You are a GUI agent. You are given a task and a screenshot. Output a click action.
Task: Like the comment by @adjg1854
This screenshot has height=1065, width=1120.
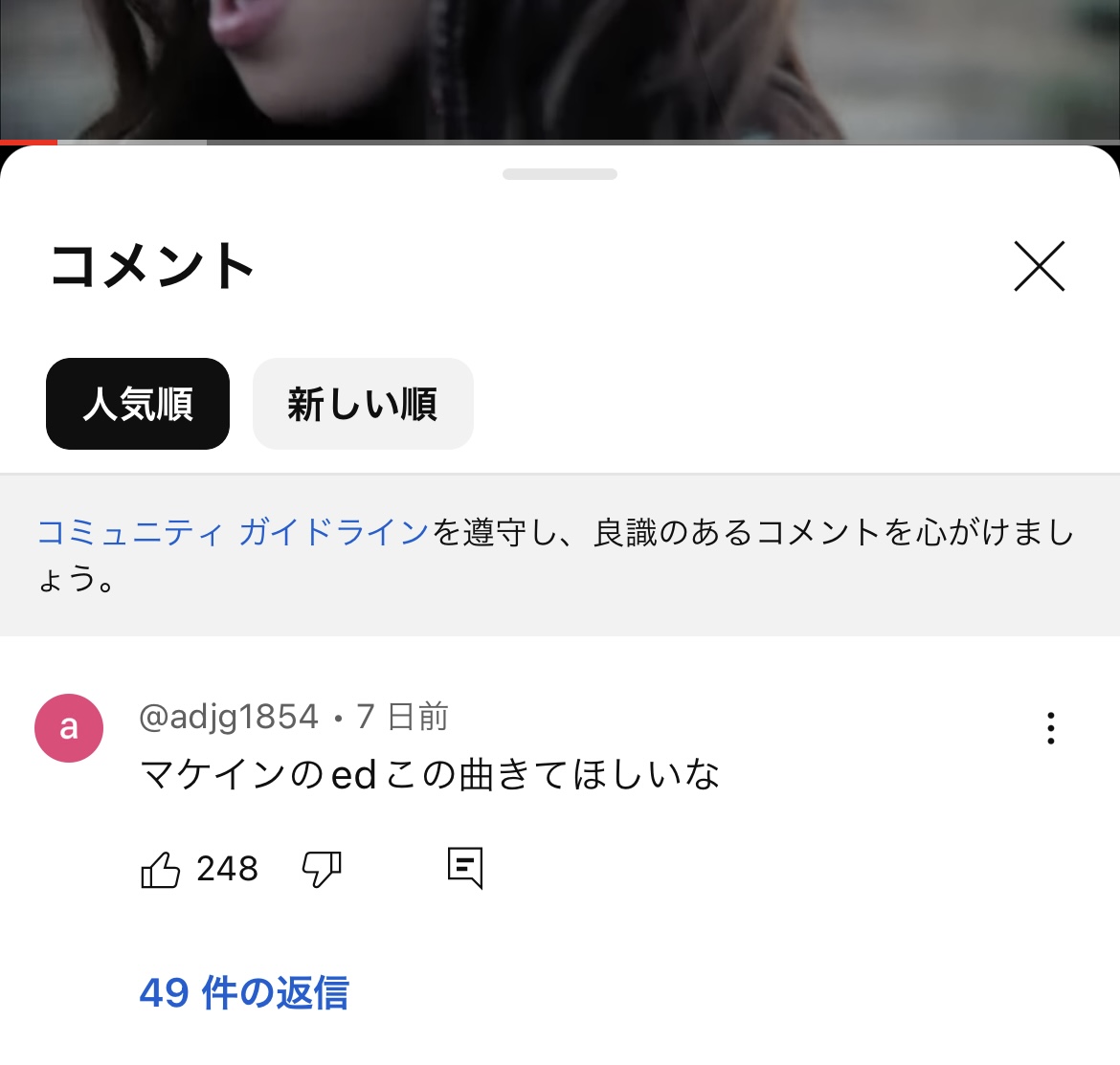(x=161, y=870)
